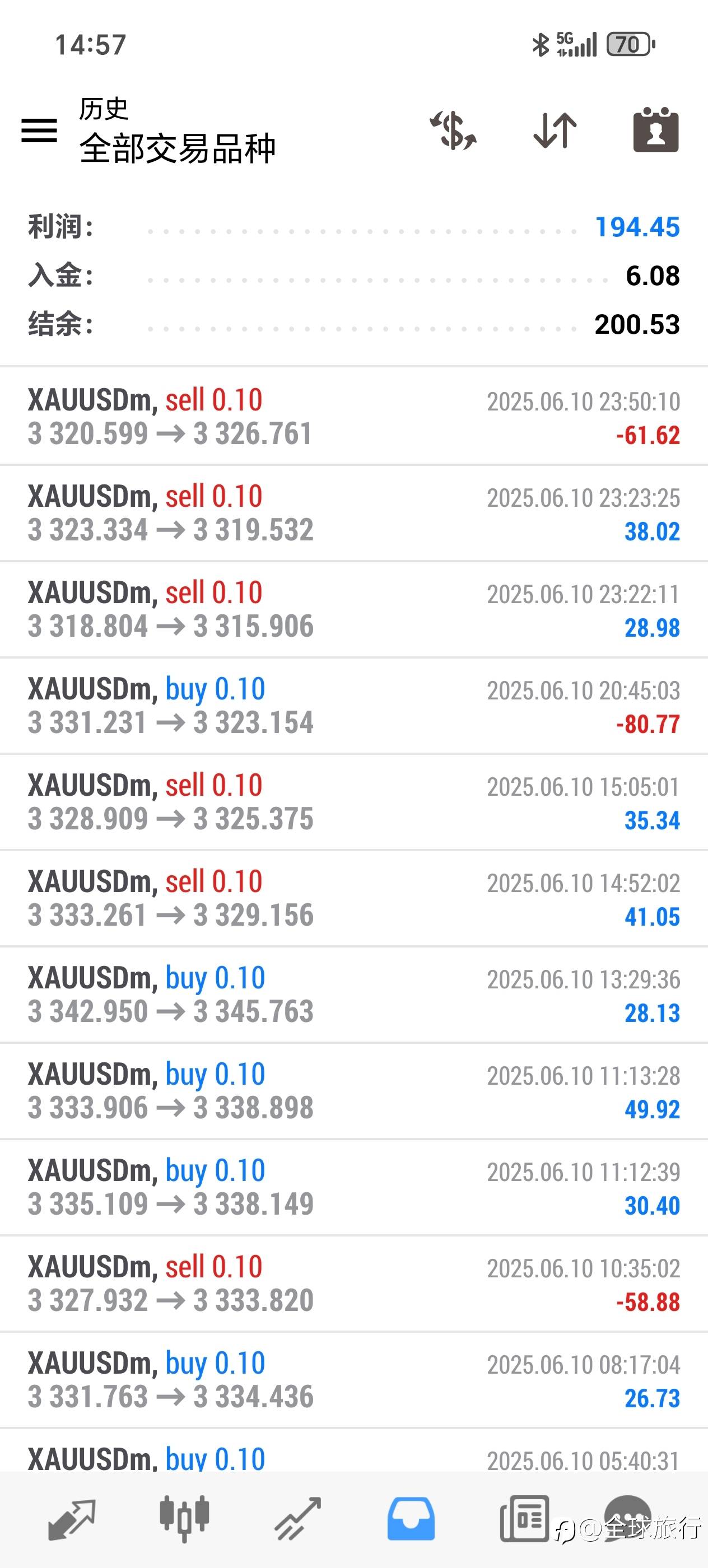
Task: Open the sell trade with profit 38.02
Action: (353, 513)
